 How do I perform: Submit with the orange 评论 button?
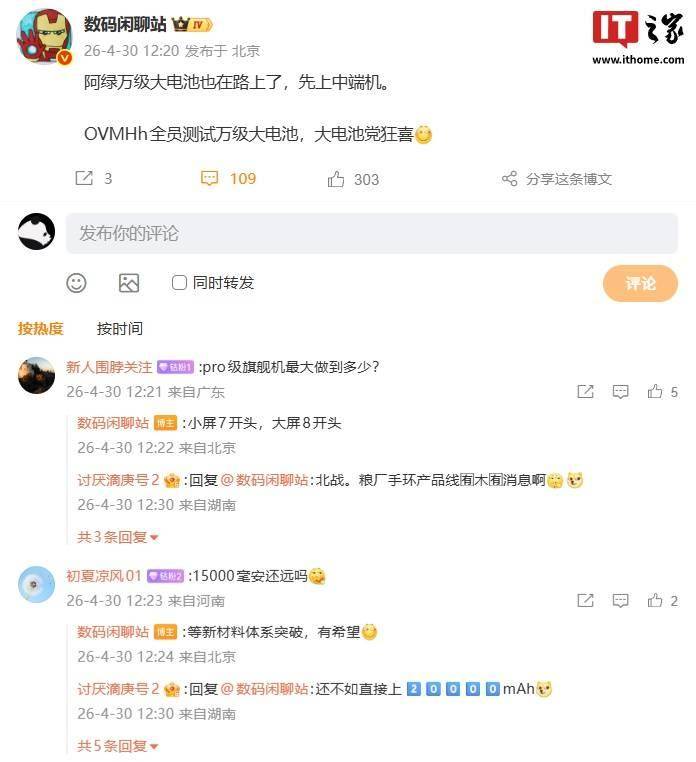click(x=640, y=283)
